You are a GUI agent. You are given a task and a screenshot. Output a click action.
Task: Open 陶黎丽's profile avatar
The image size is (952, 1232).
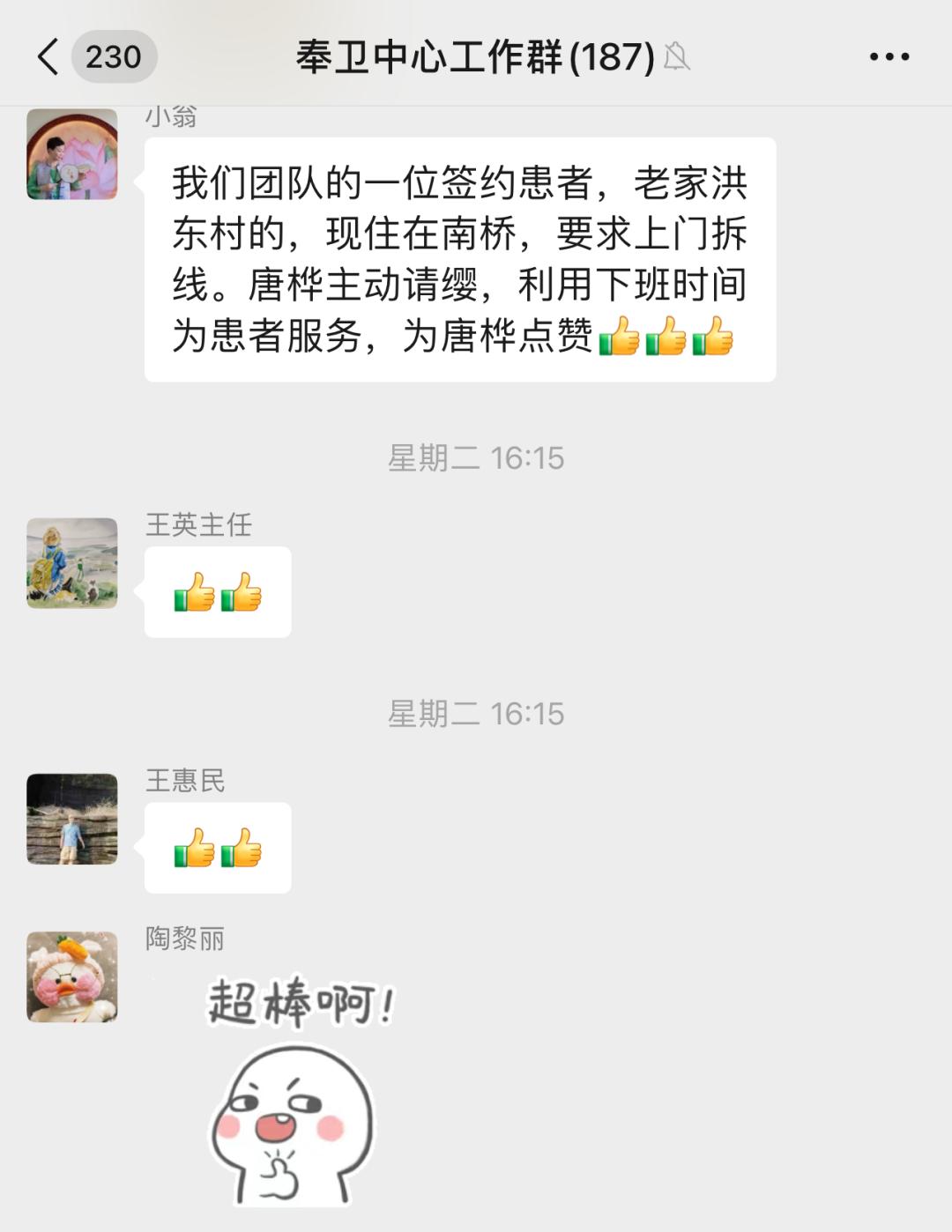click(72, 977)
